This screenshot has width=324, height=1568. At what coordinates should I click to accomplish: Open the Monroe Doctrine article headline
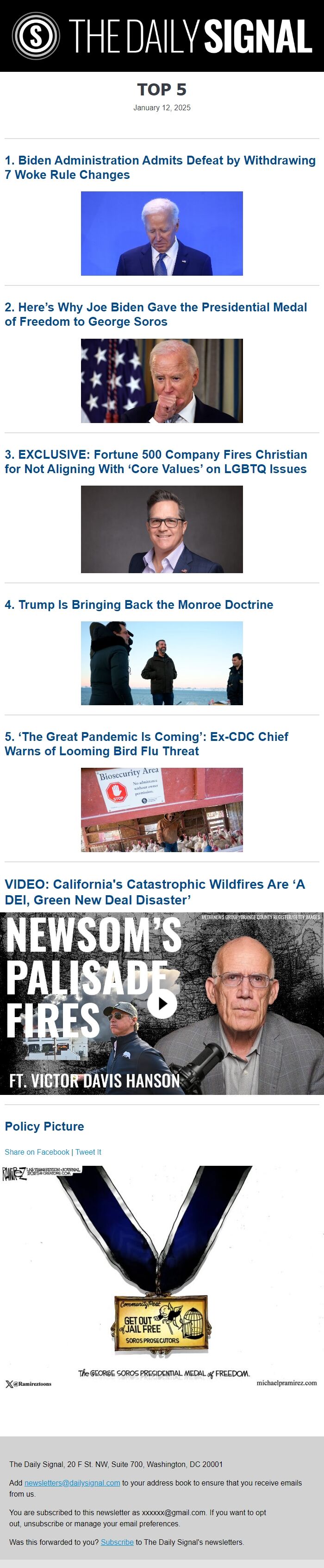(138, 604)
